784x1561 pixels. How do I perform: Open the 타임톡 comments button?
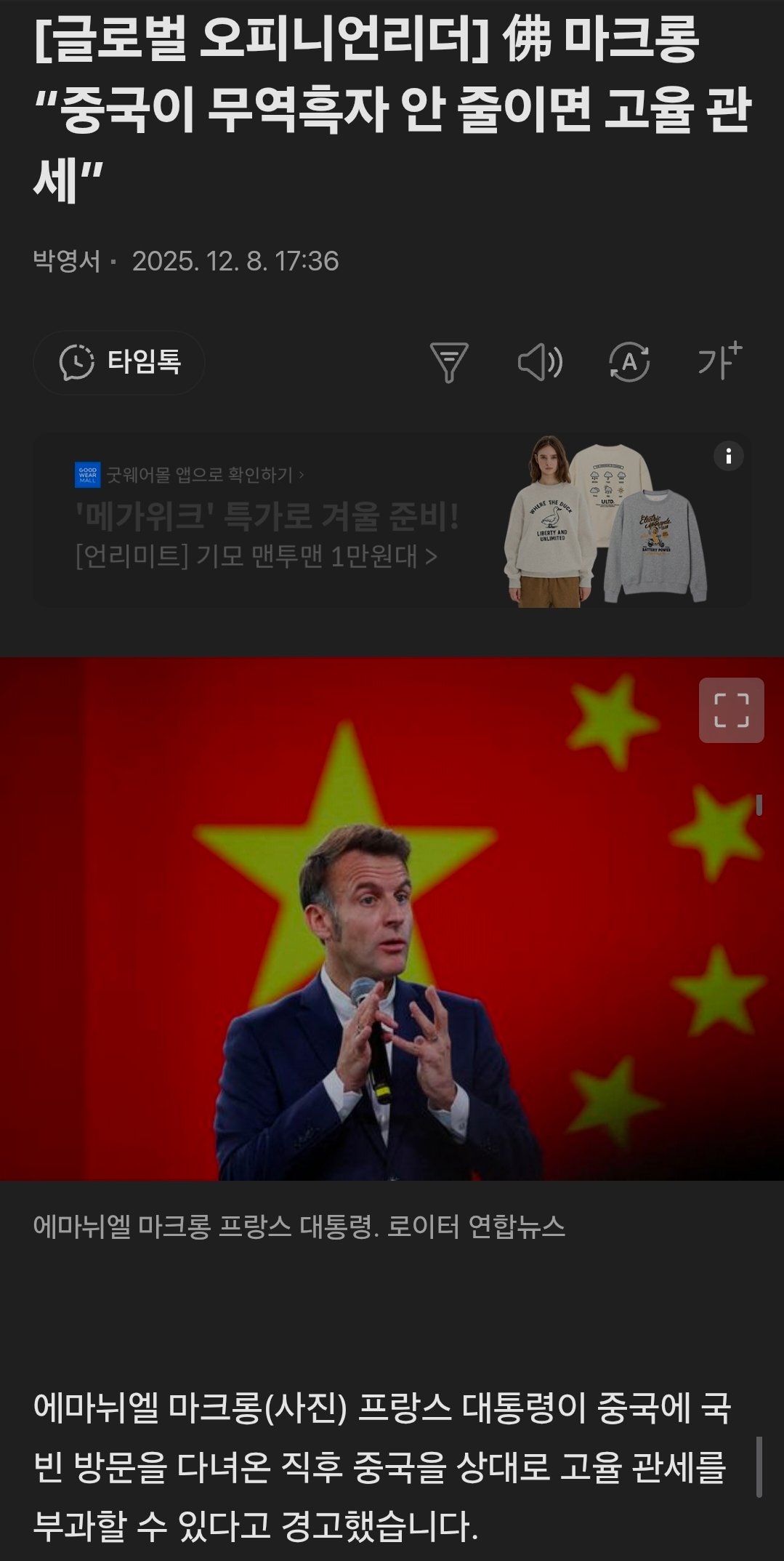(x=119, y=362)
